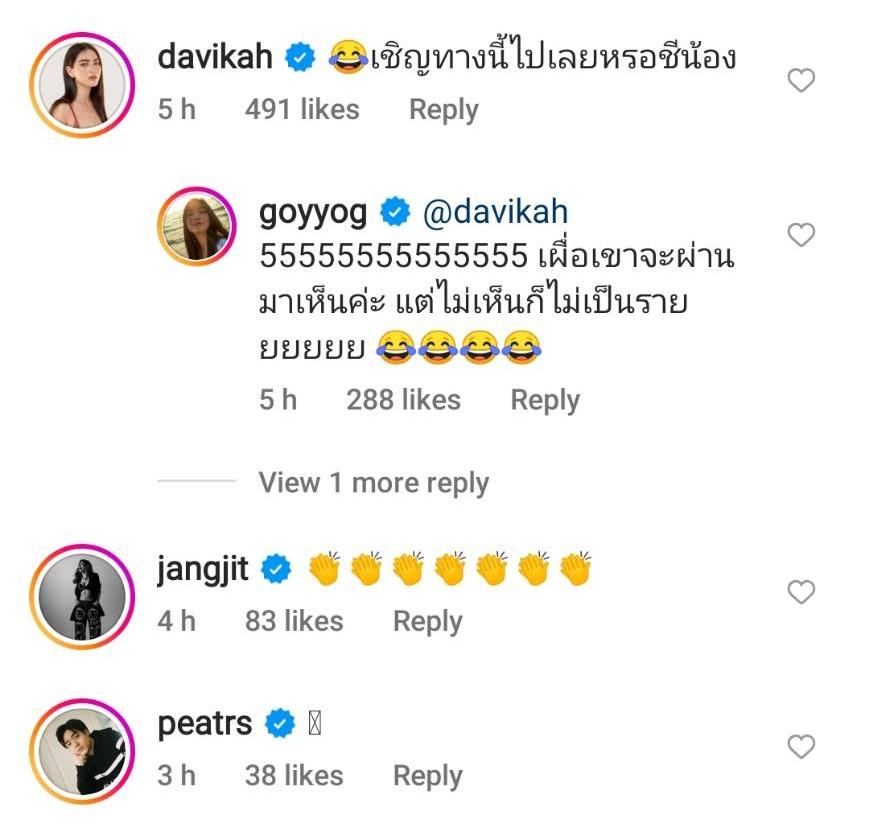Open the peatrs username
This screenshot has width=869, height=828.
click(205, 723)
